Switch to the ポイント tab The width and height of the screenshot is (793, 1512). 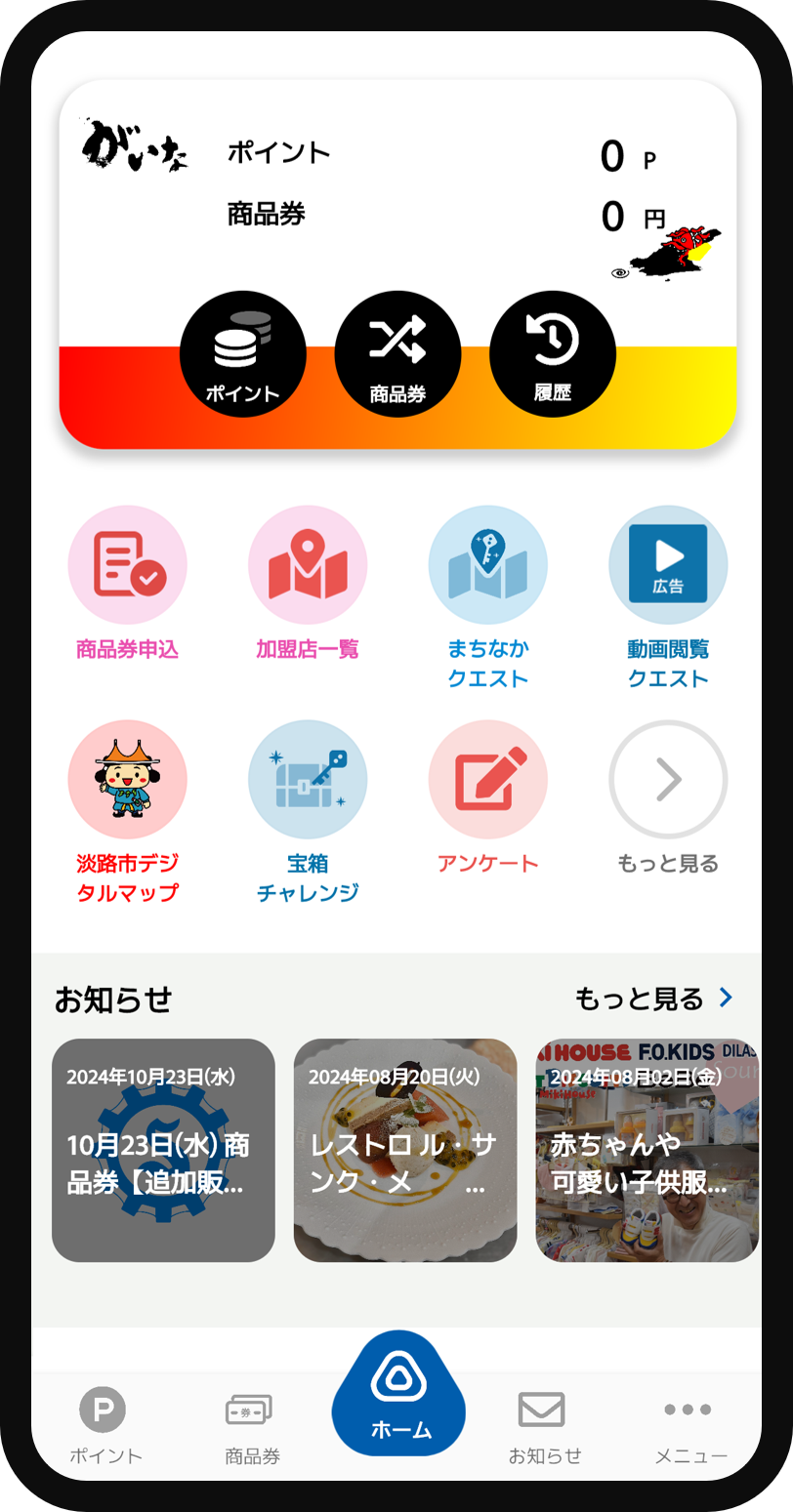tap(105, 1425)
